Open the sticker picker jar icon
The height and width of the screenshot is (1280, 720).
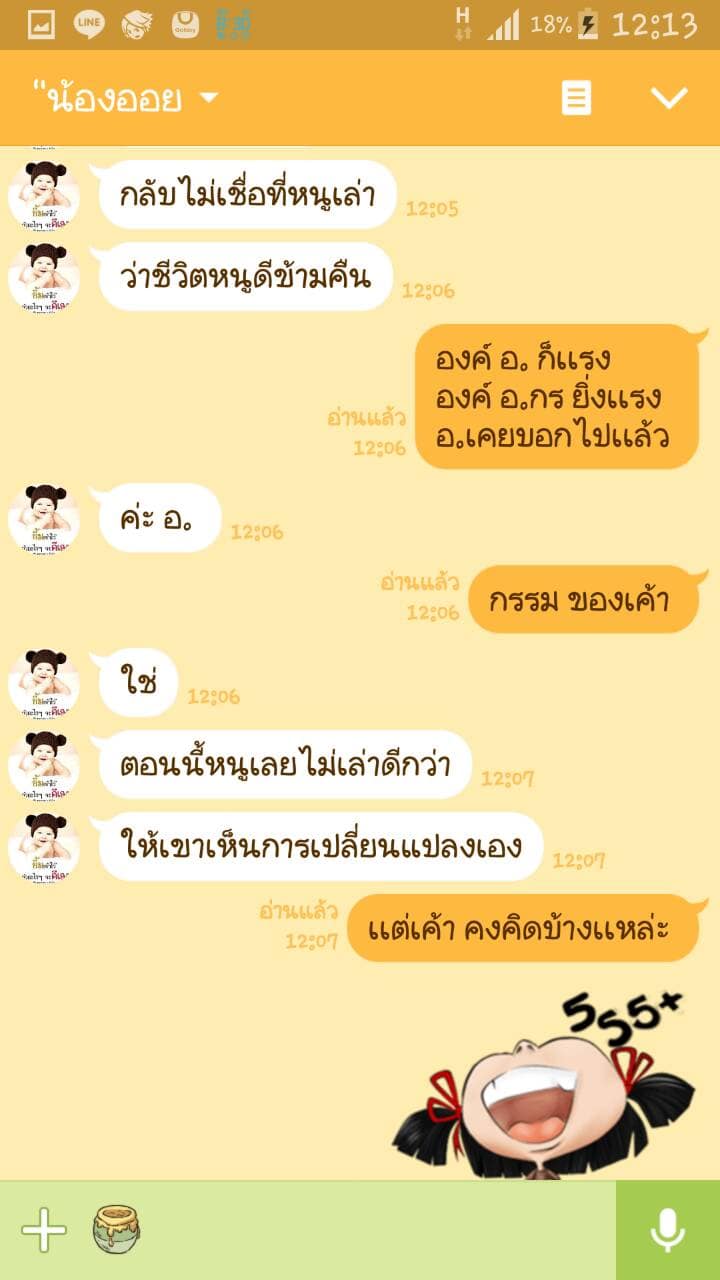click(116, 1230)
